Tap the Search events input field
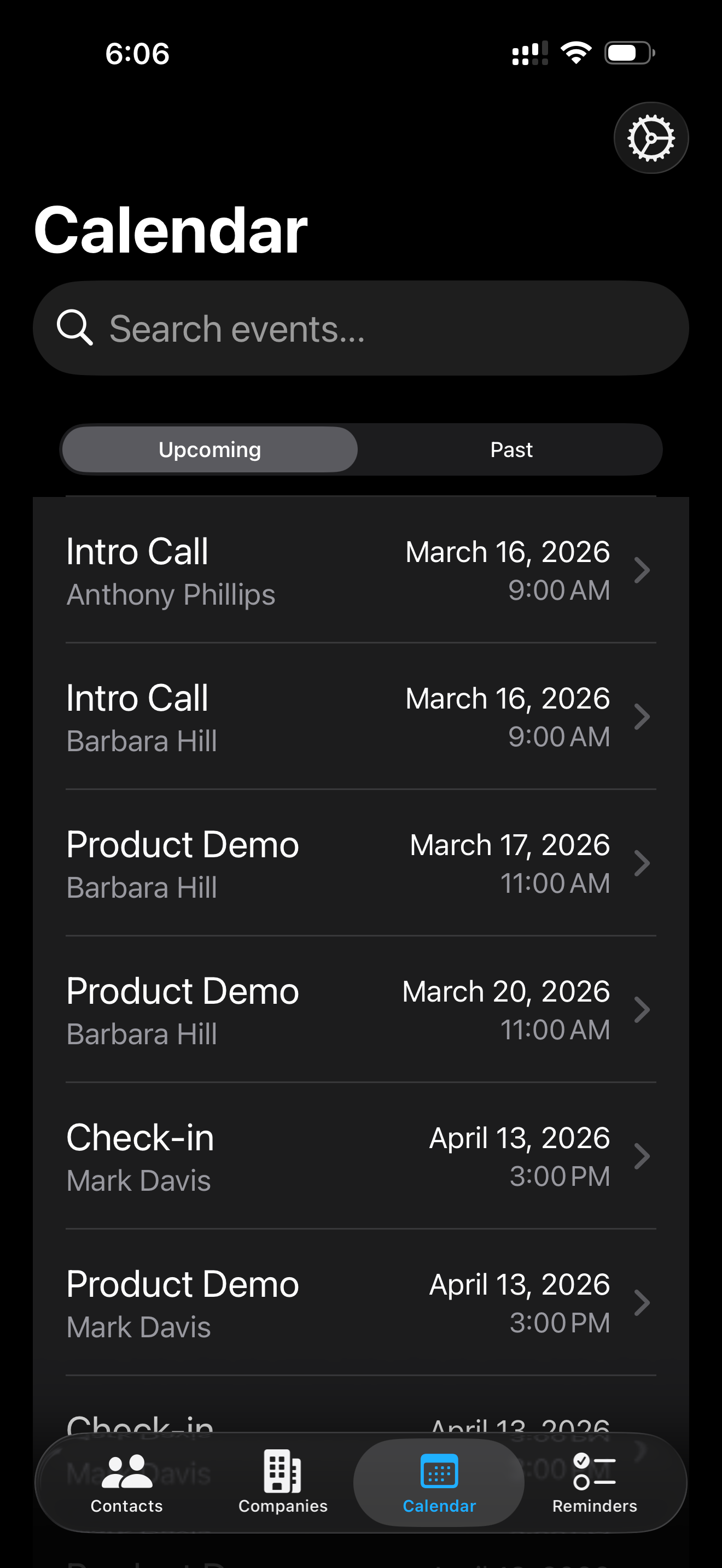This screenshot has height=1568, width=722. pyautogui.click(x=361, y=329)
